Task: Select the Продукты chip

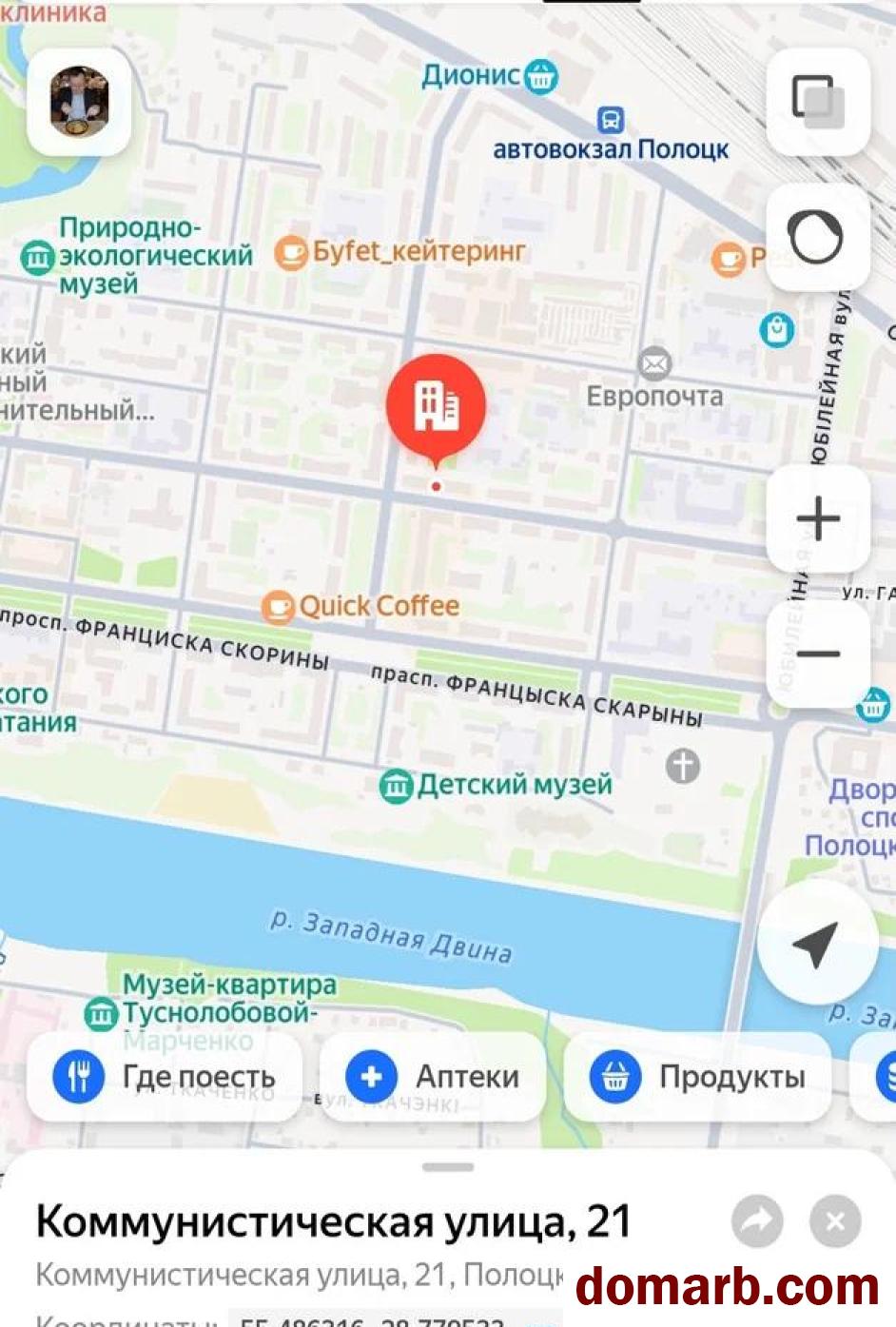Action: point(697,1077)
